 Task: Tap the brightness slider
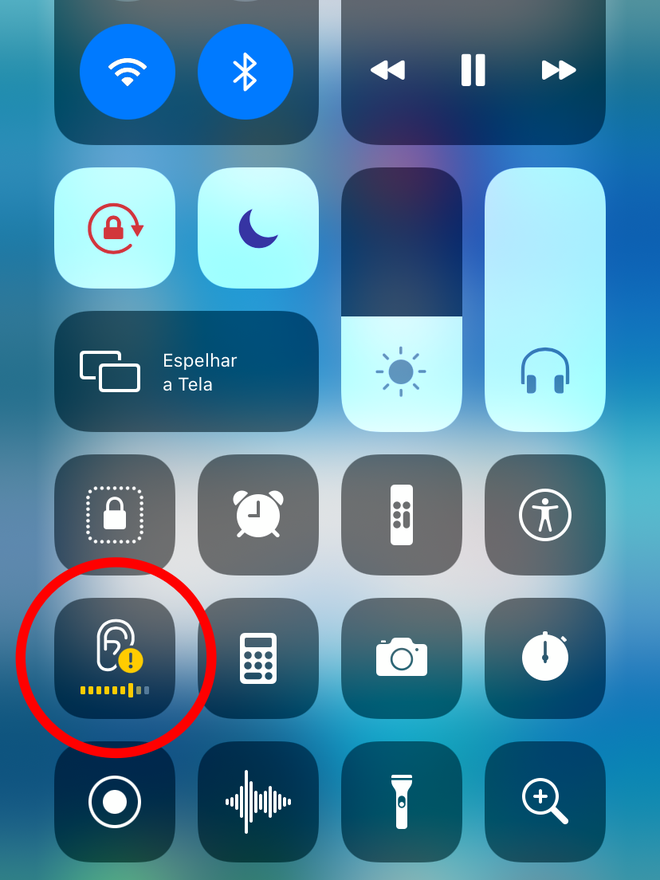tap(401, 300)
